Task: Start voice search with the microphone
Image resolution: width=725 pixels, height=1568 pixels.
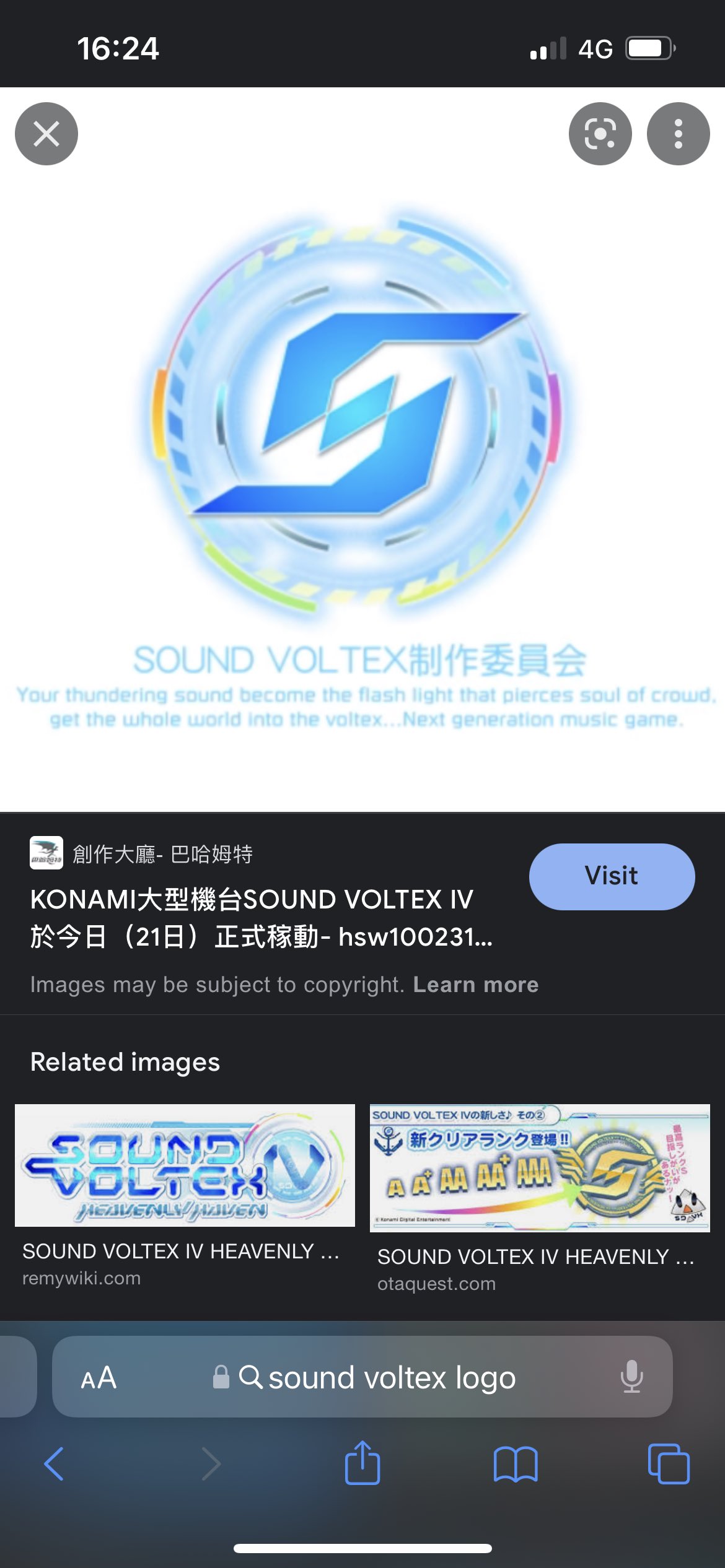Action: (x=631, y=1377)
